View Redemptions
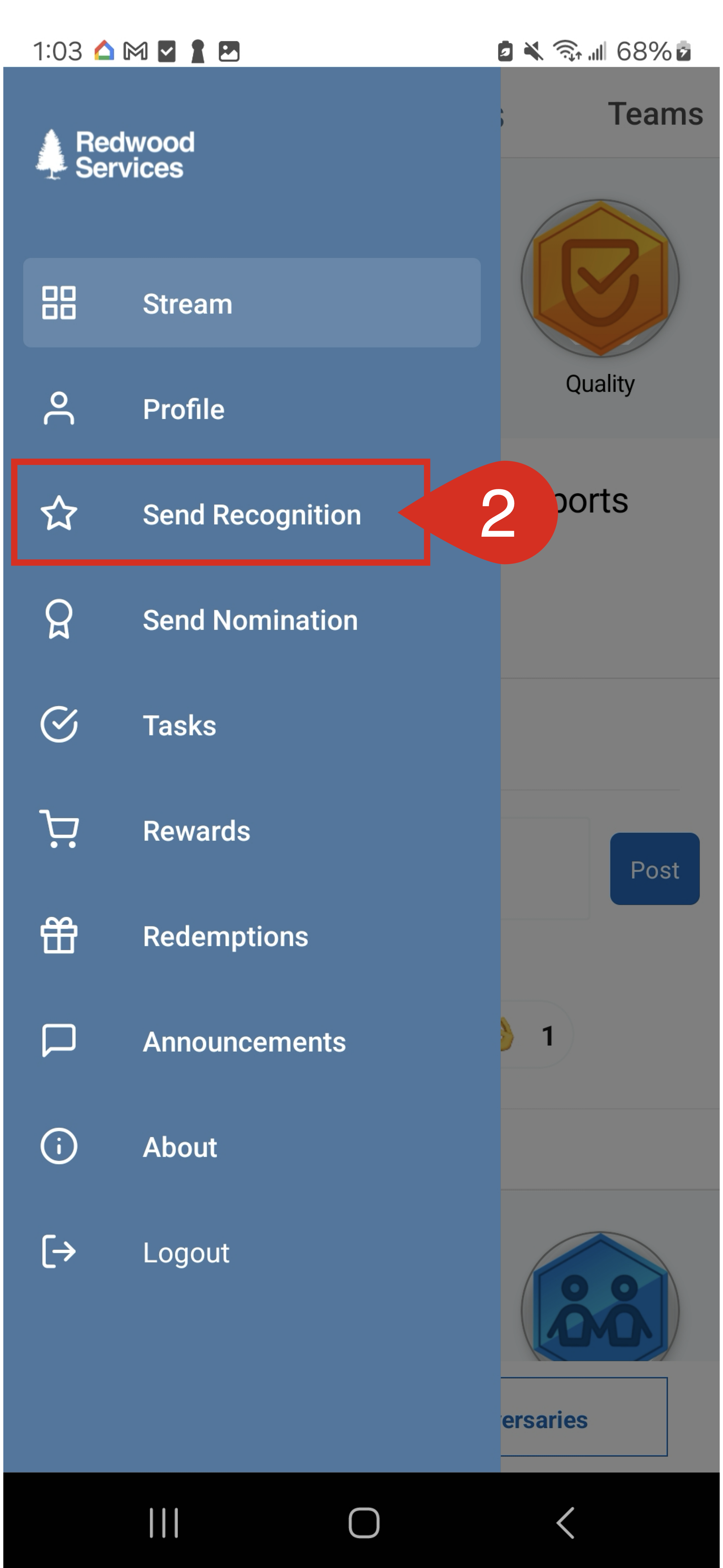Image resolution: width=723 pixels, height=1568 pixels. click(x=251, y=935)
